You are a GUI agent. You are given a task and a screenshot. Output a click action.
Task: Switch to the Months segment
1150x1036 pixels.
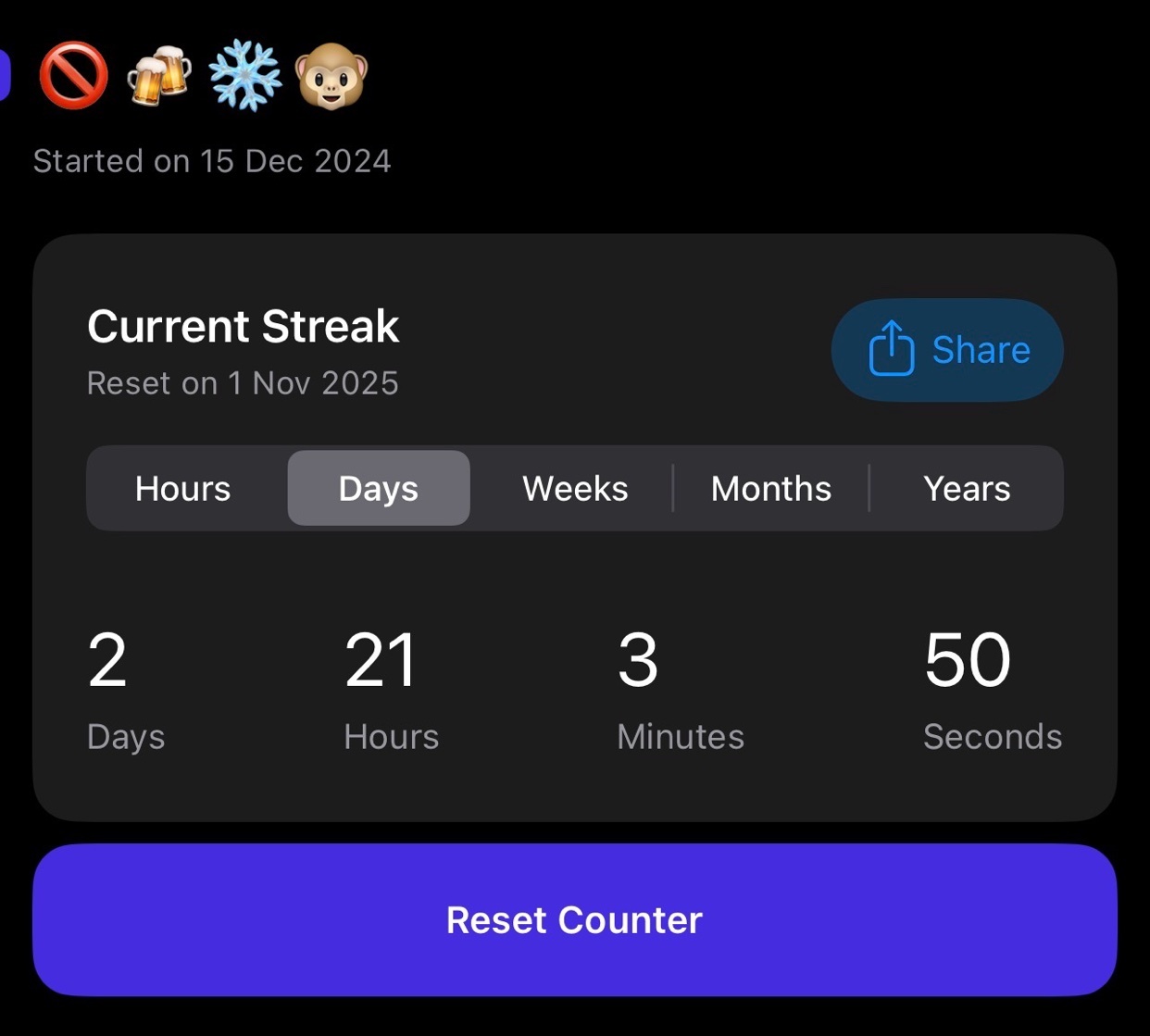pyautogui.click(x=771, y=489)
